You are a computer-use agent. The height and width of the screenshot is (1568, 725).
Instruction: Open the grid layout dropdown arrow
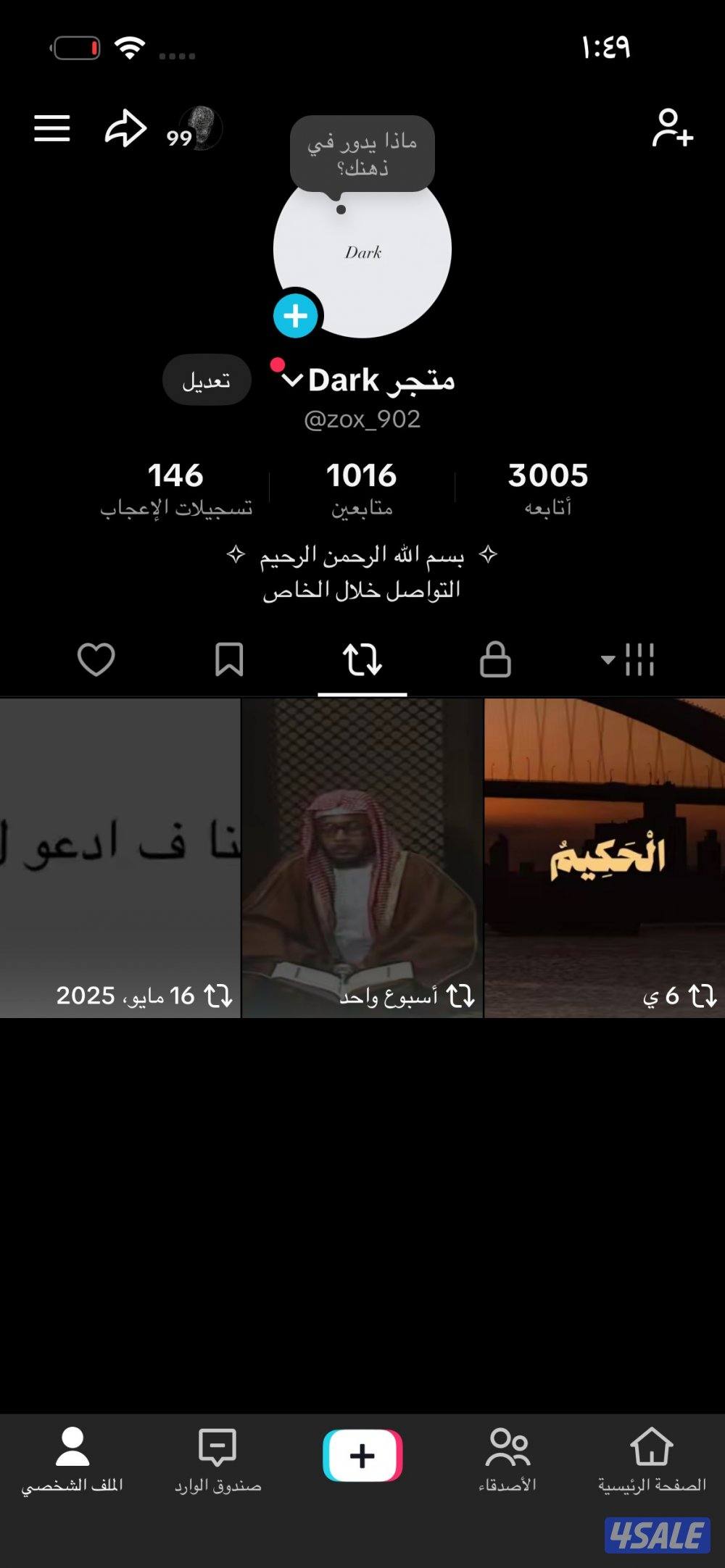point(609,659)
